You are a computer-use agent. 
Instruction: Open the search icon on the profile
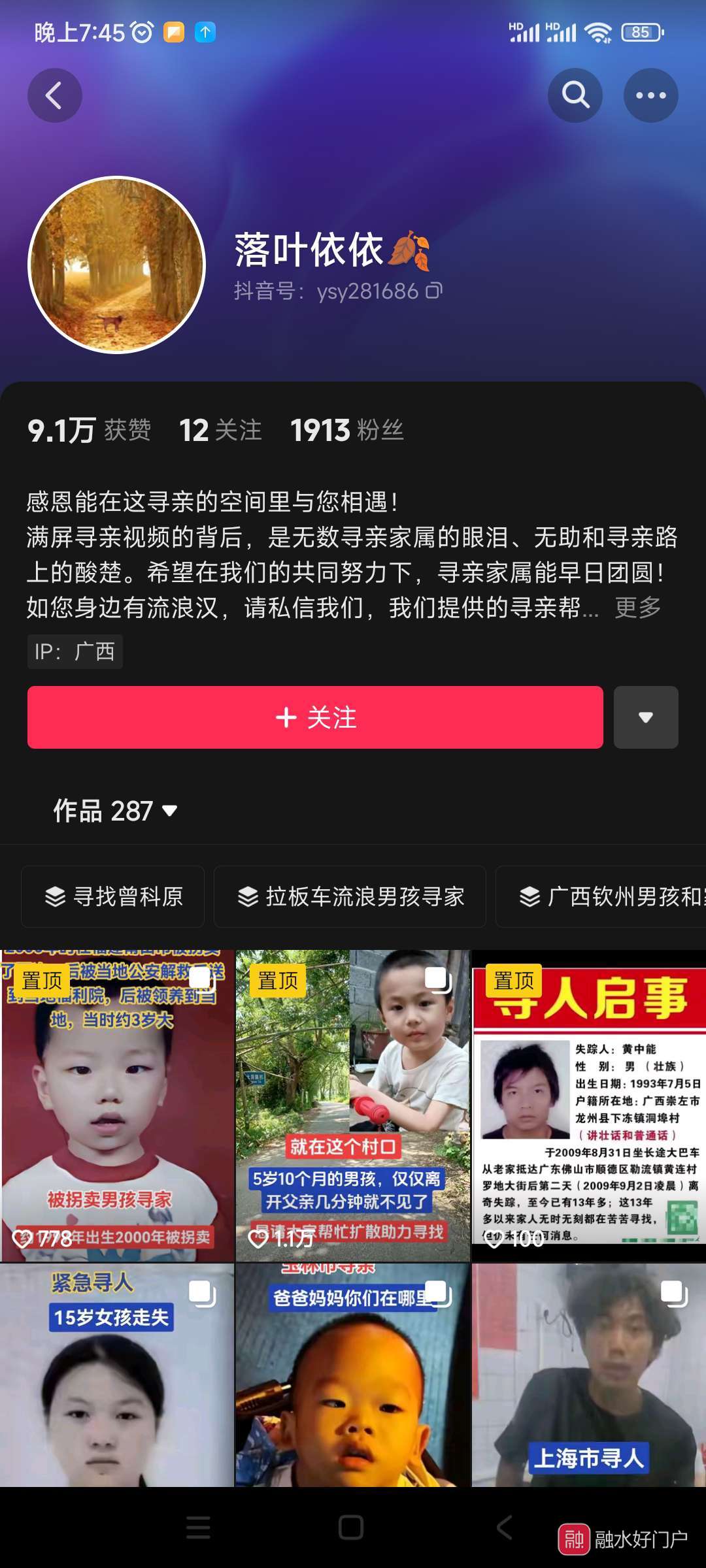(x=575, y=95)
